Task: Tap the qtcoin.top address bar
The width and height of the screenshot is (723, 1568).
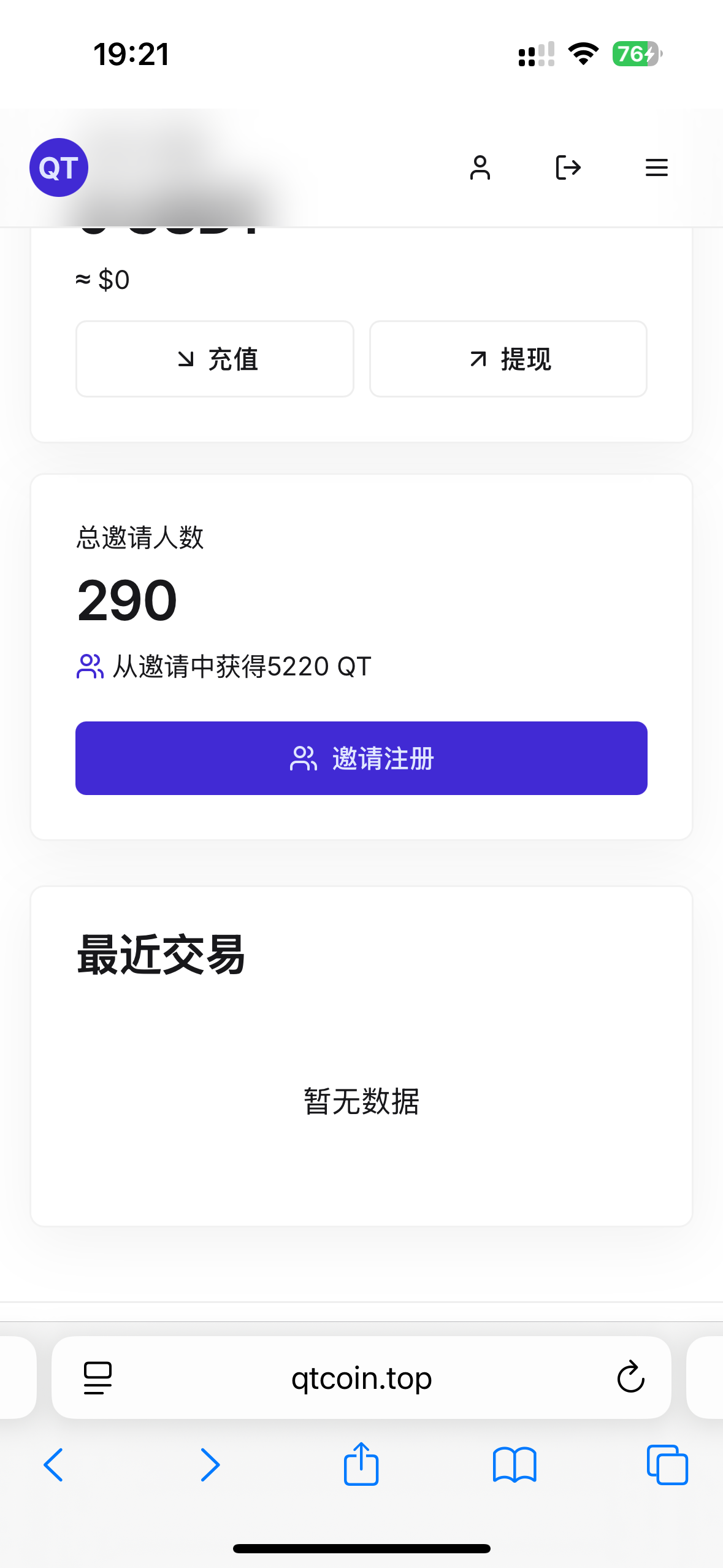Action: 361,1378
